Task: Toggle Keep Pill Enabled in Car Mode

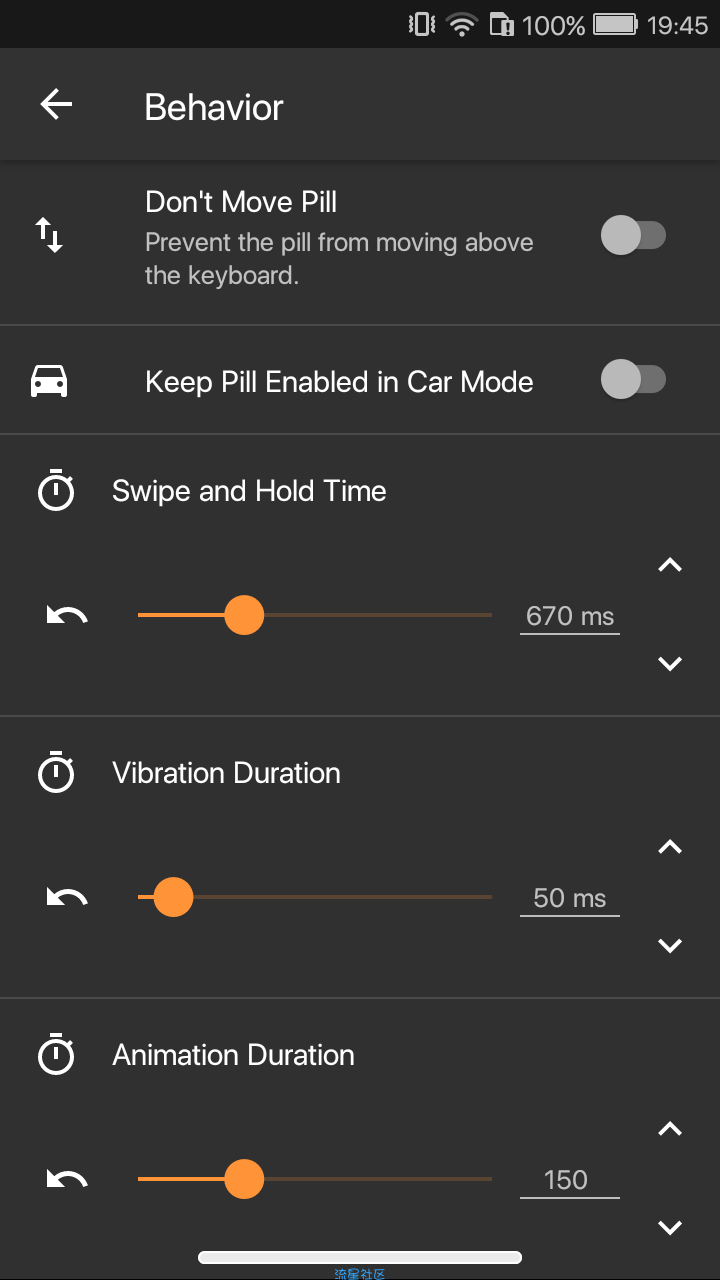Action: click(633, 380)
